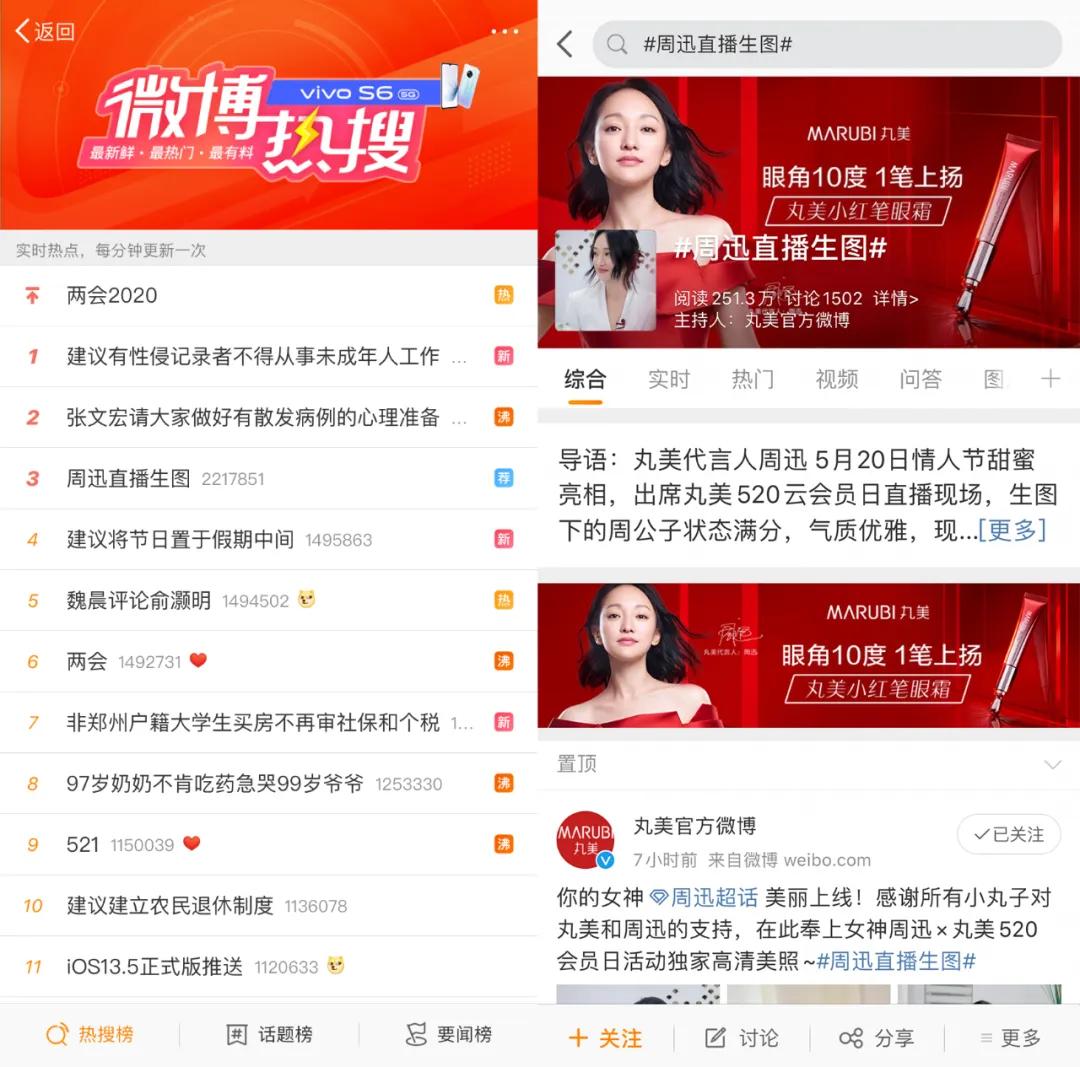This screenshot has width=1080, height=1067.
Task: Open the hot search iOS13.5正式版推送
Action: pyautogui.click(x=155, y=966)
